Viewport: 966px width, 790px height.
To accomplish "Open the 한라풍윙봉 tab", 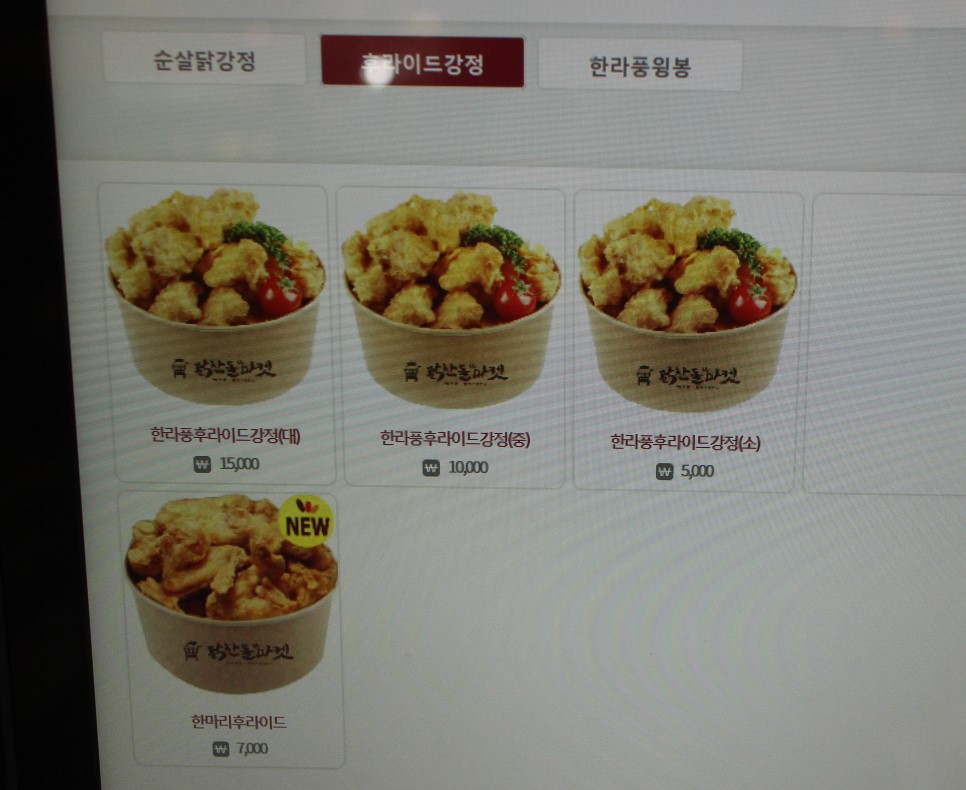I will pos(640,66).
